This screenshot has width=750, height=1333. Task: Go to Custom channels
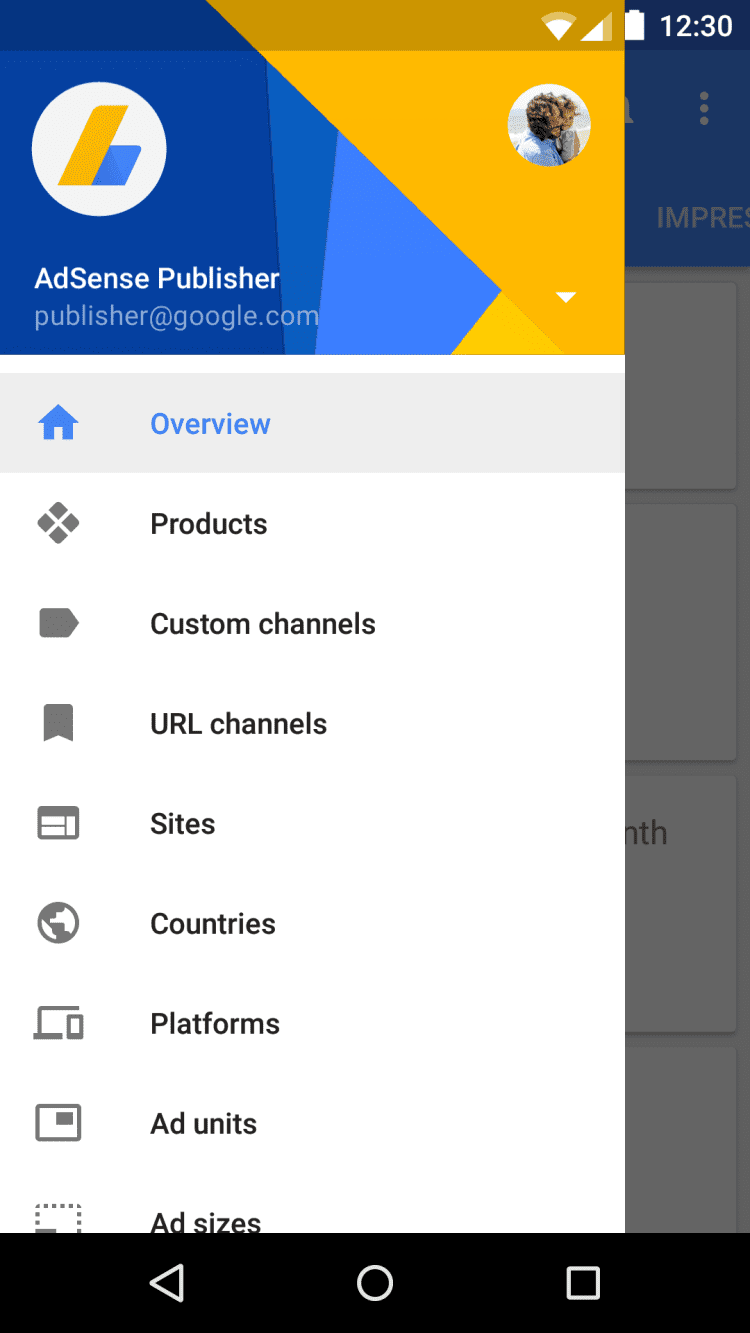click(x=262, y=624)
